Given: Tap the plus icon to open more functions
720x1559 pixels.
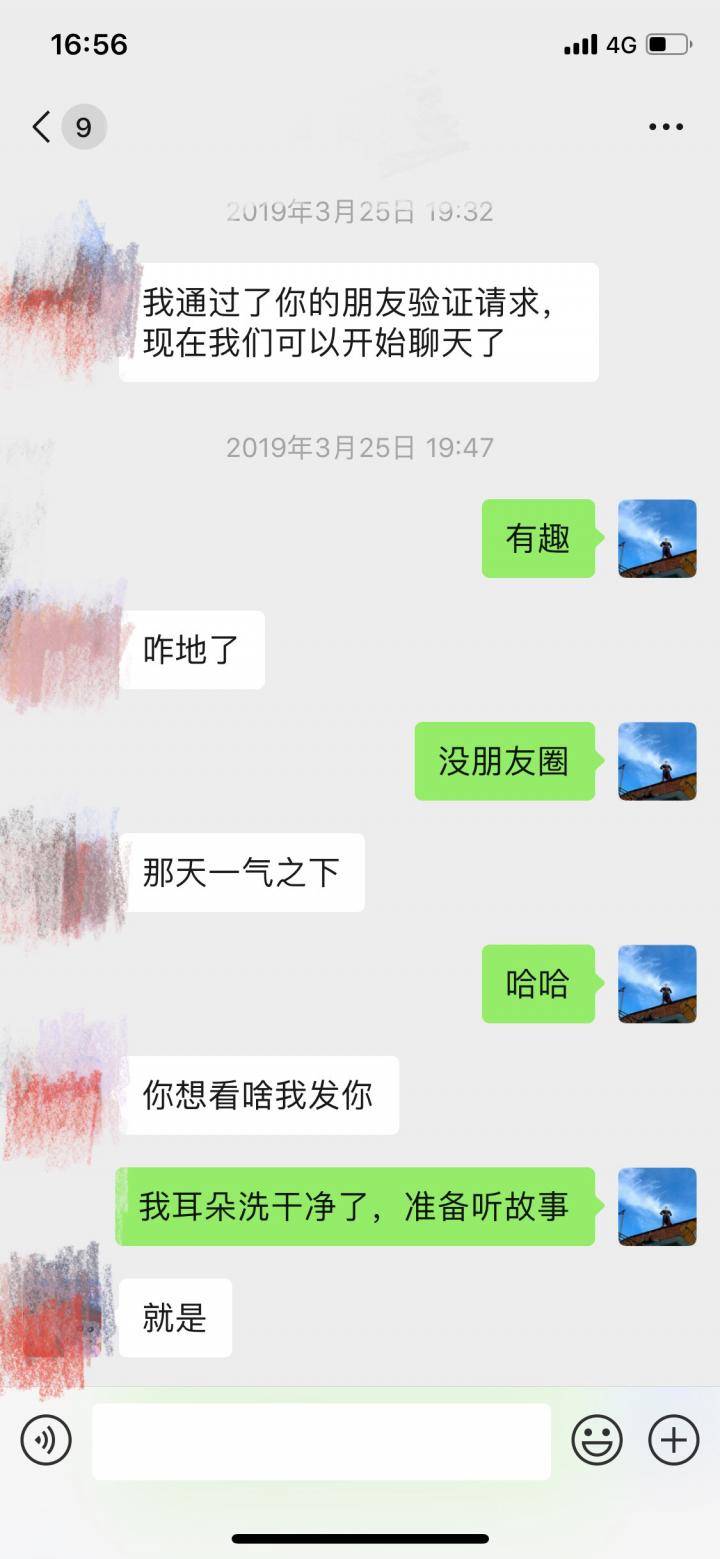Looking at the screenshot, I should 672,1440.
